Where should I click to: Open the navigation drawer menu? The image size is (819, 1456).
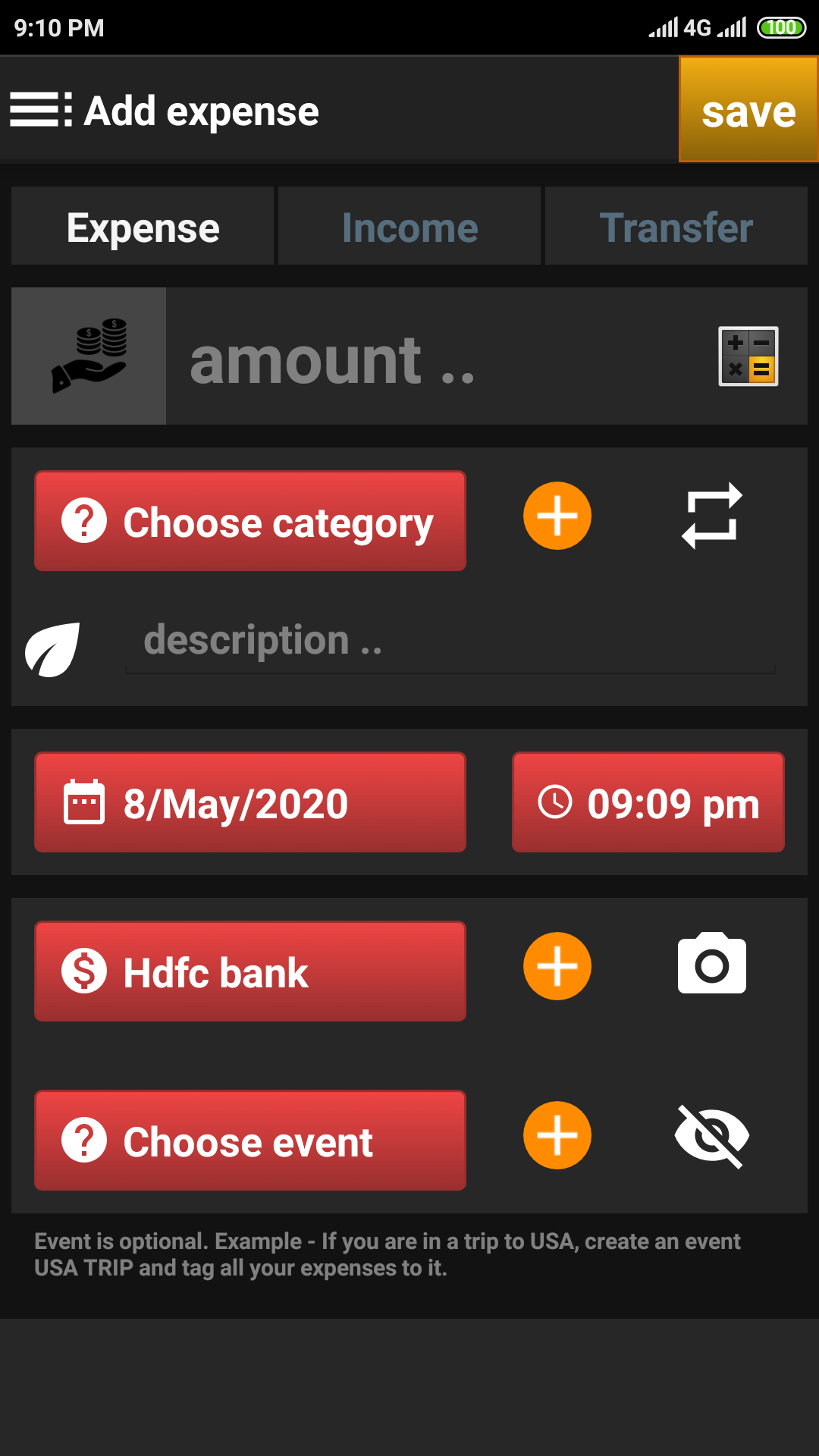click(41, 110)
